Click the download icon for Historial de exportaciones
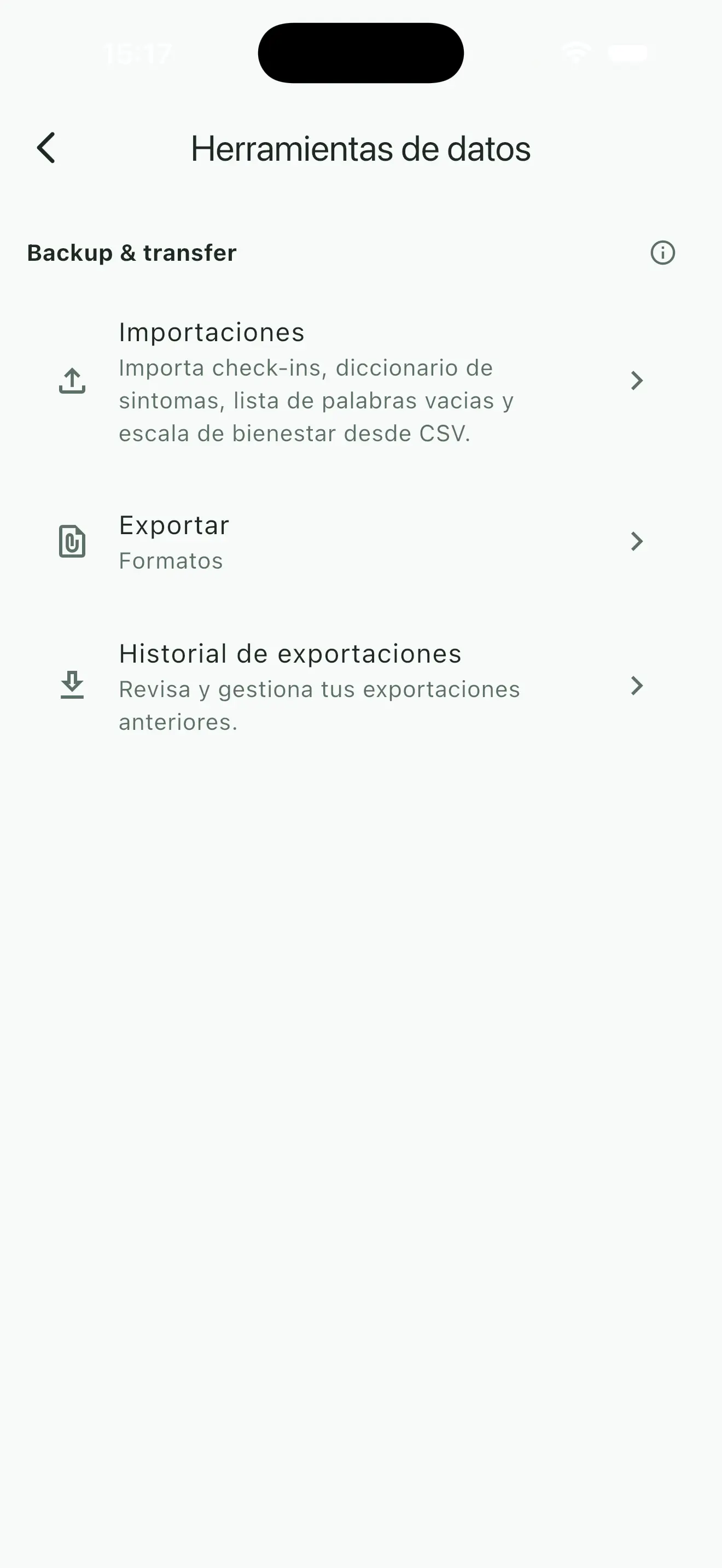 [71, 687]
